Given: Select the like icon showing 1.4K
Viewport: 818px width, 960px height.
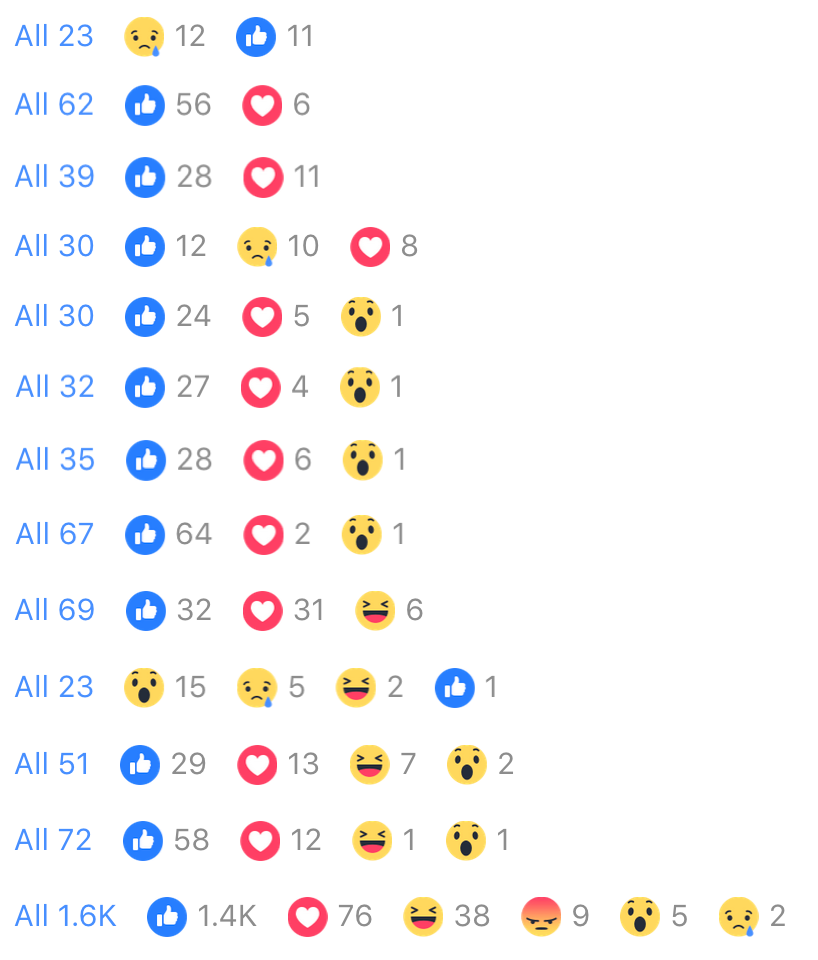Looking at the screenshot, I should [167, 915].
